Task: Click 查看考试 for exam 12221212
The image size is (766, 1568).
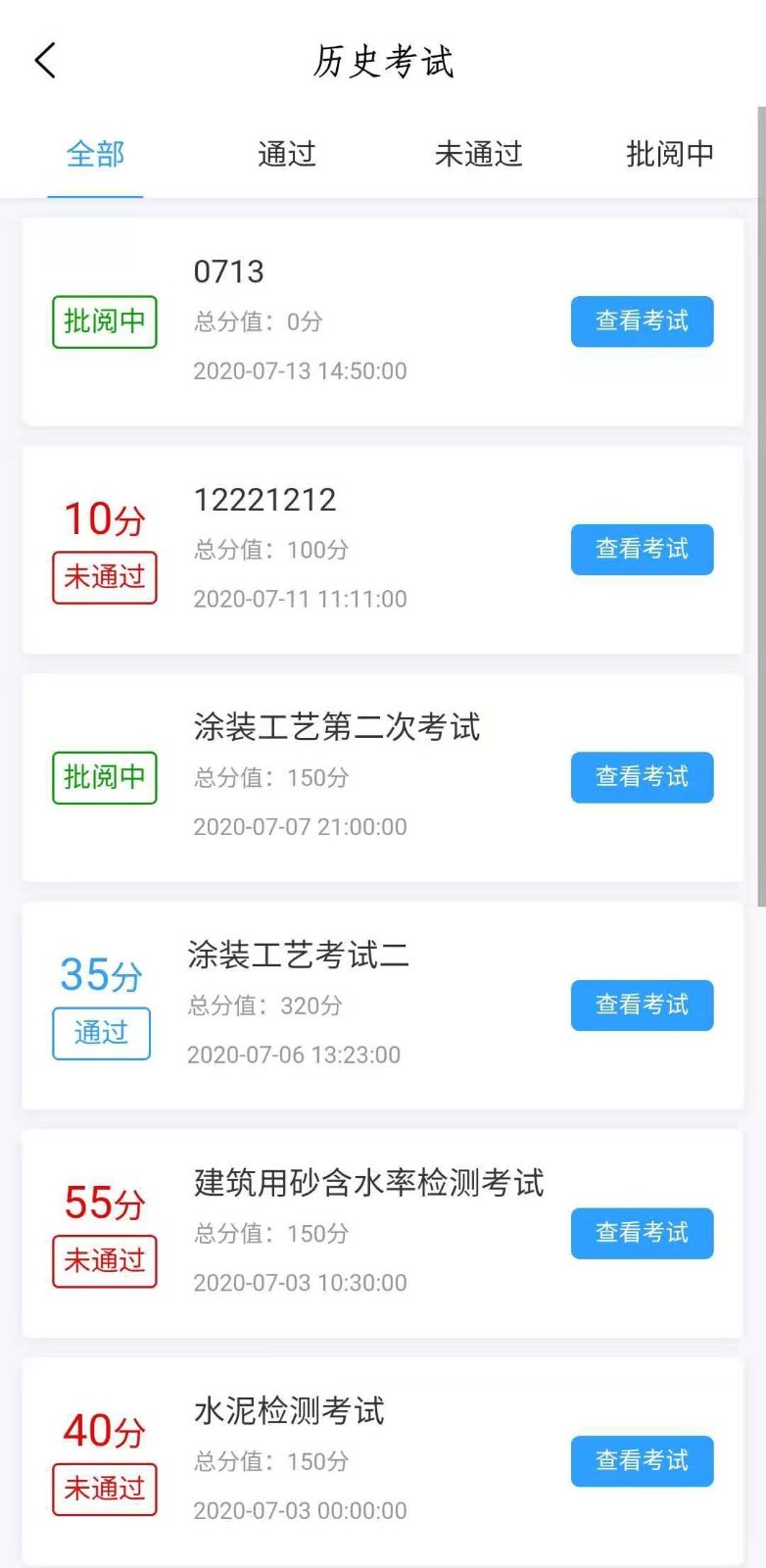Action: coord(642,550)
